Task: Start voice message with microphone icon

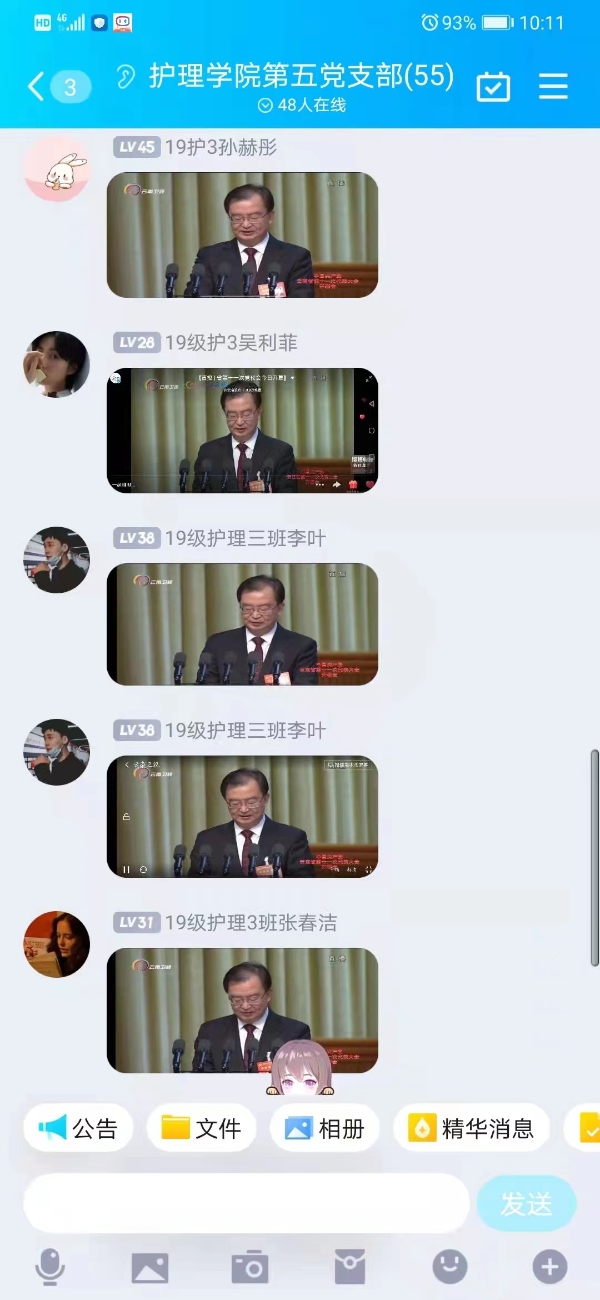Action: pyautogui.click(x=50, y=1267)
